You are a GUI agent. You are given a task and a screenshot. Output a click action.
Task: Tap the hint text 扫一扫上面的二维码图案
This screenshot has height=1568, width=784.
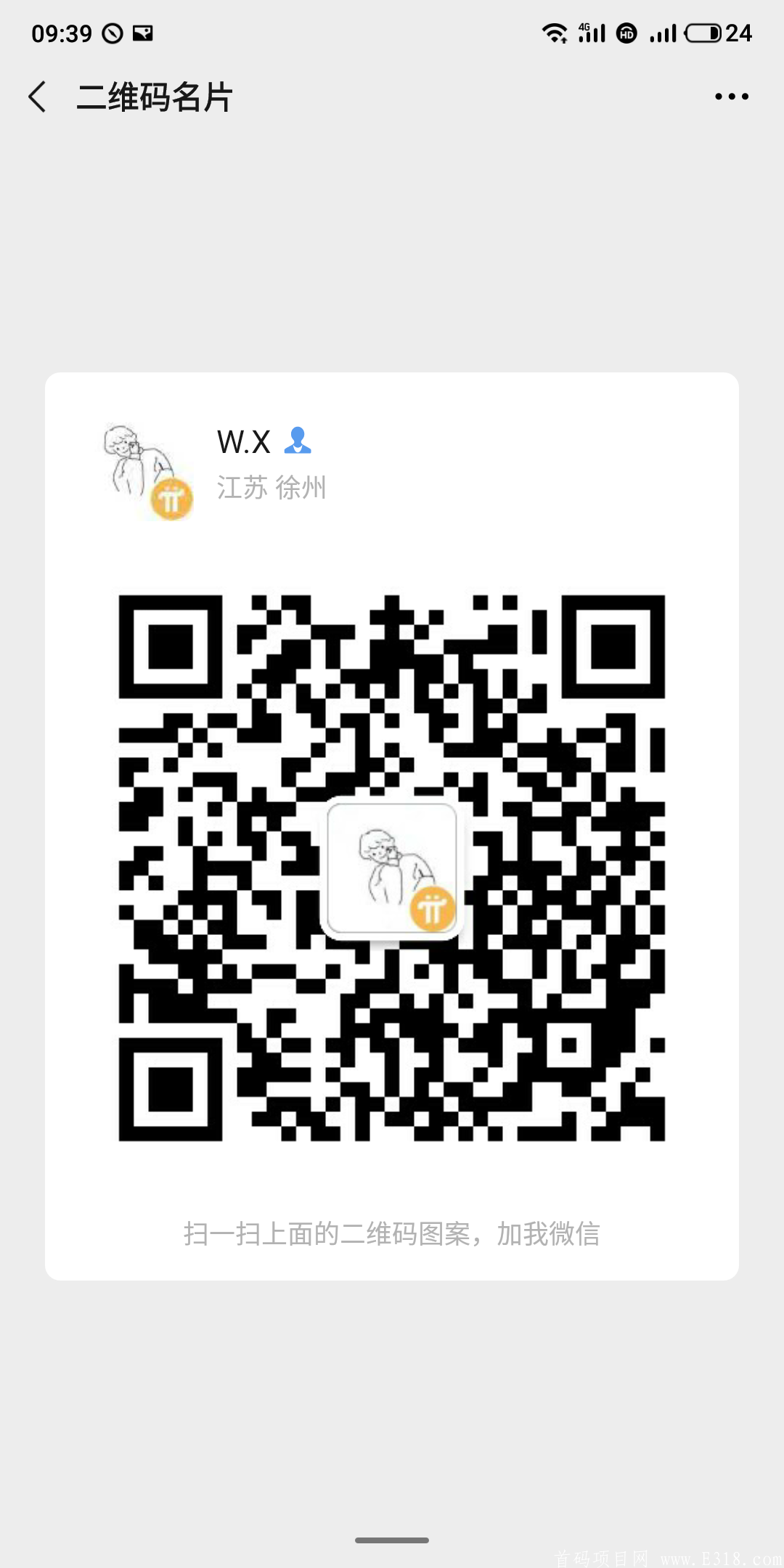[392, 1234]
